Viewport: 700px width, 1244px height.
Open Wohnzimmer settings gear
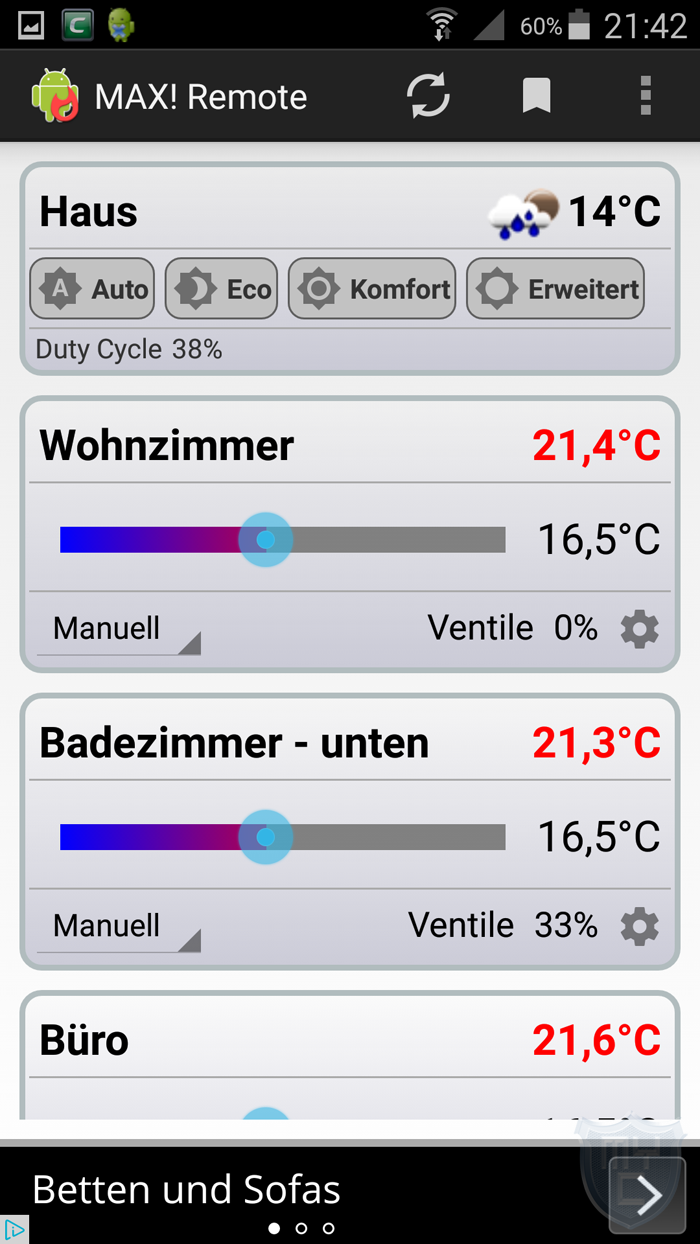point(640,629)
